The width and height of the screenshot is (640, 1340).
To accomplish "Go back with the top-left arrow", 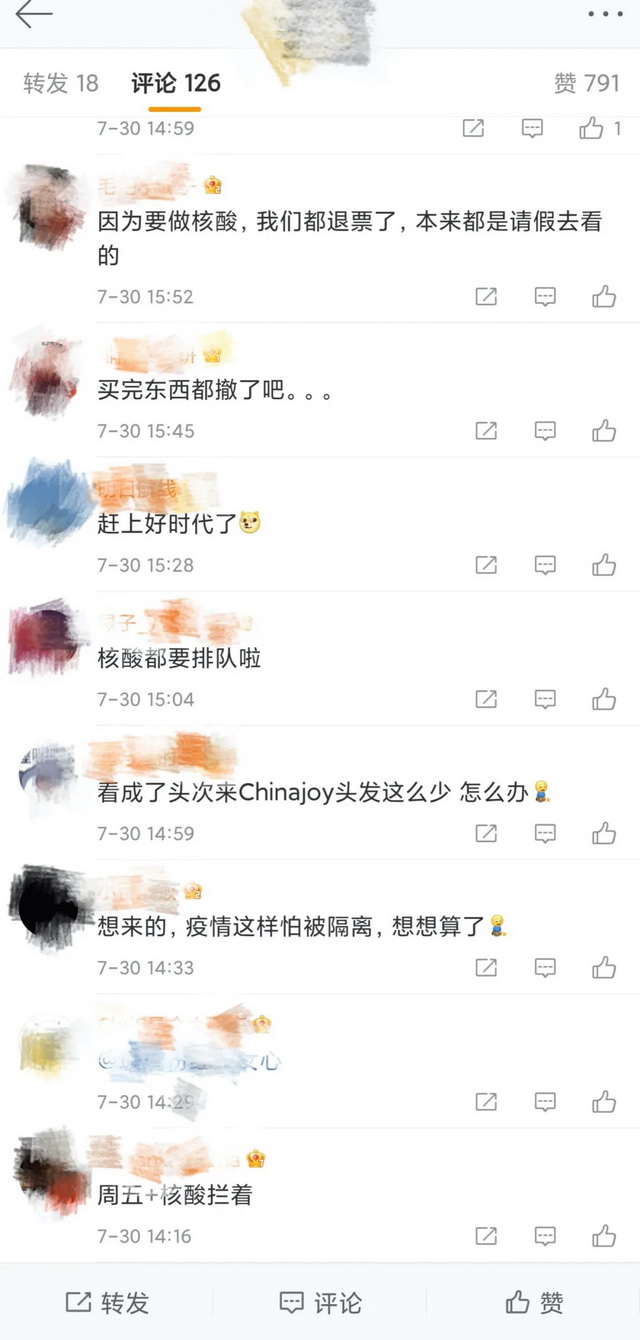I will (x=33, y=15).
